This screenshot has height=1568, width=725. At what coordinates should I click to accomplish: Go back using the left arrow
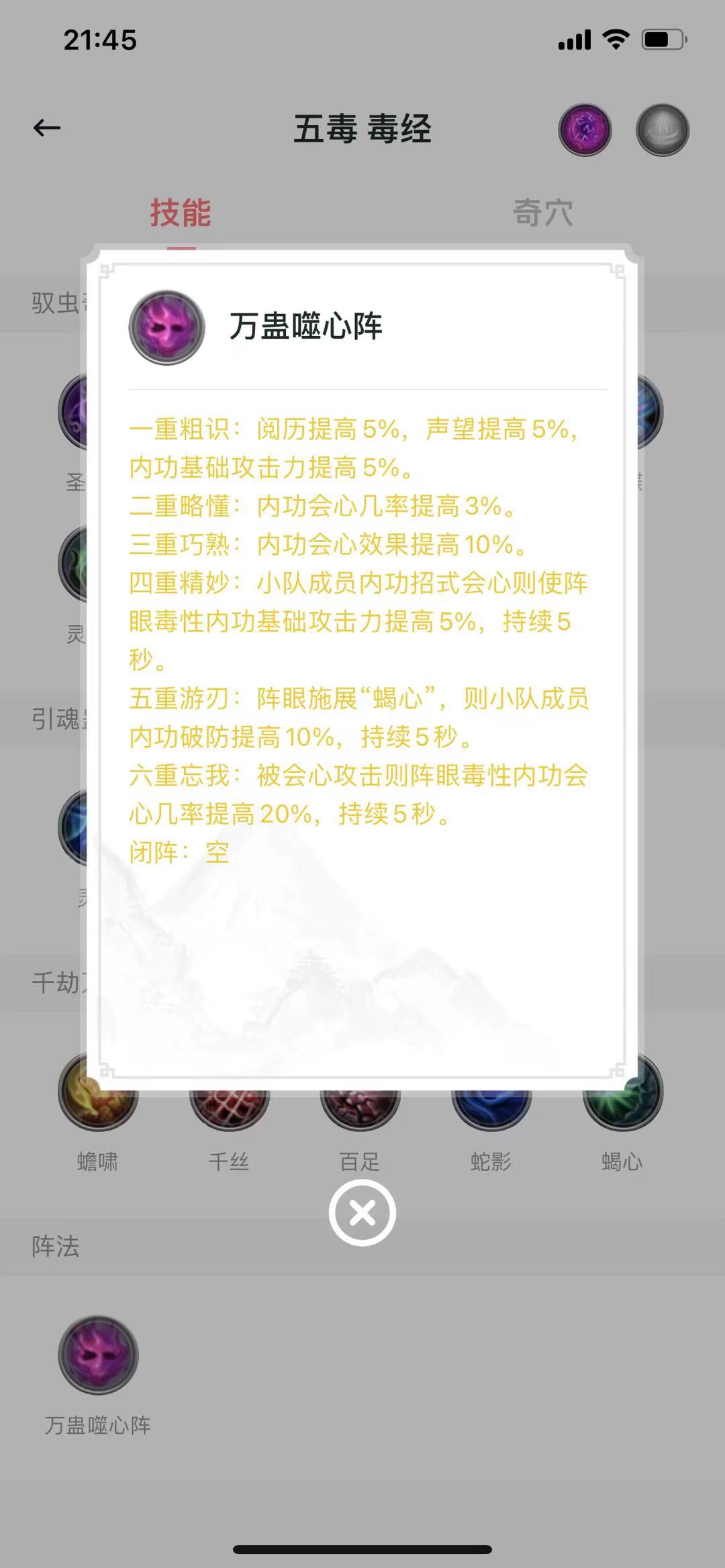coord(45,127)
